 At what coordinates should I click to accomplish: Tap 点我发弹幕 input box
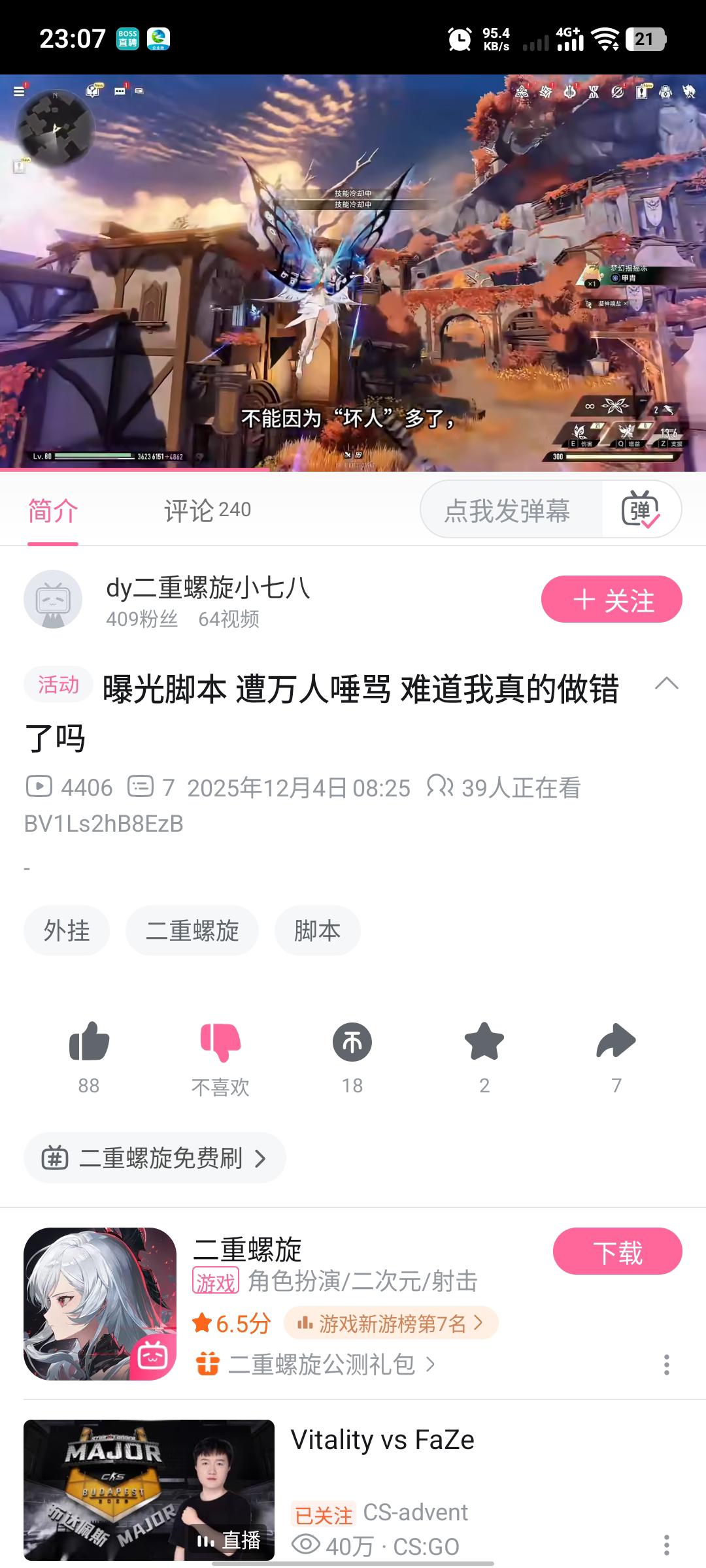tap(507, 510)
